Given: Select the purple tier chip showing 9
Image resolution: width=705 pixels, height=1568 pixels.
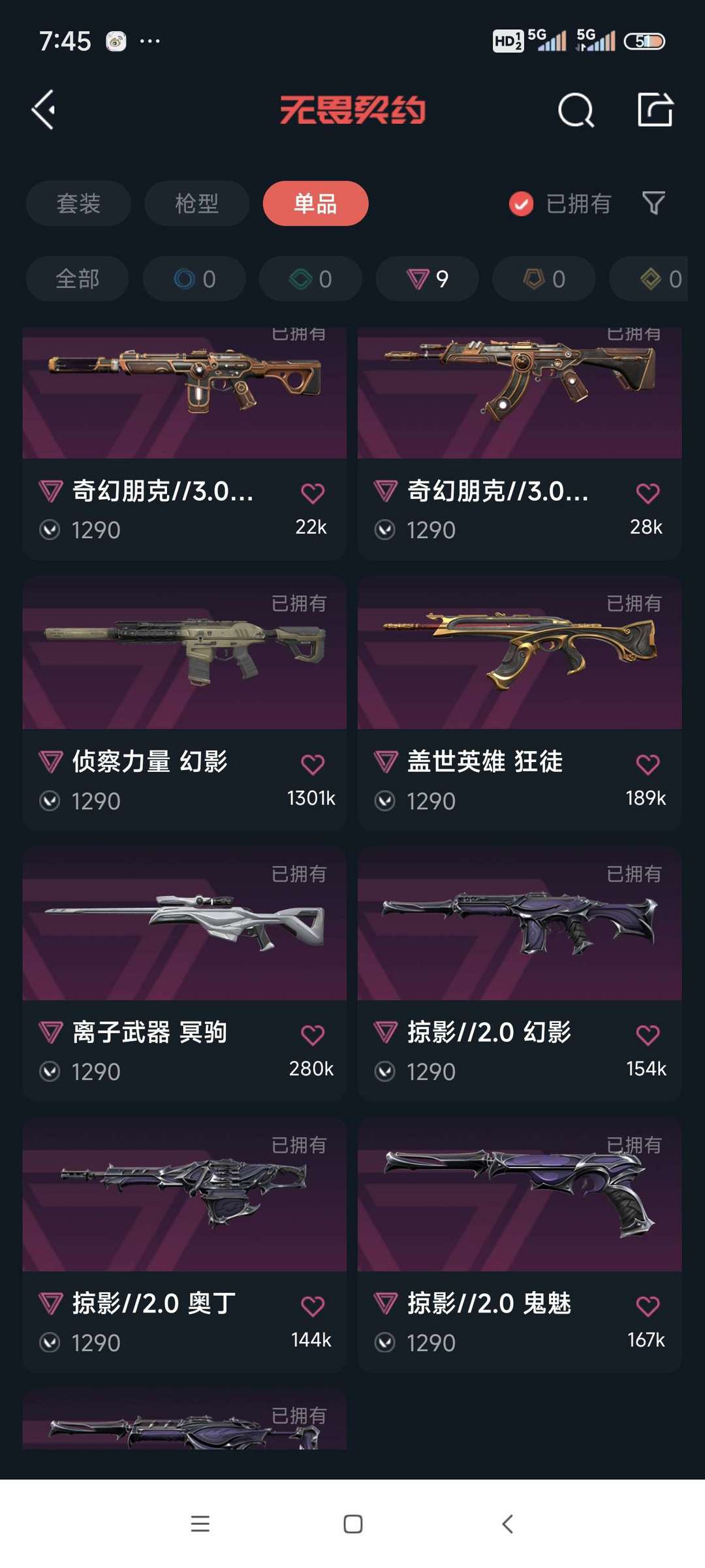Looking at the screenshot, I should [427, 279].
